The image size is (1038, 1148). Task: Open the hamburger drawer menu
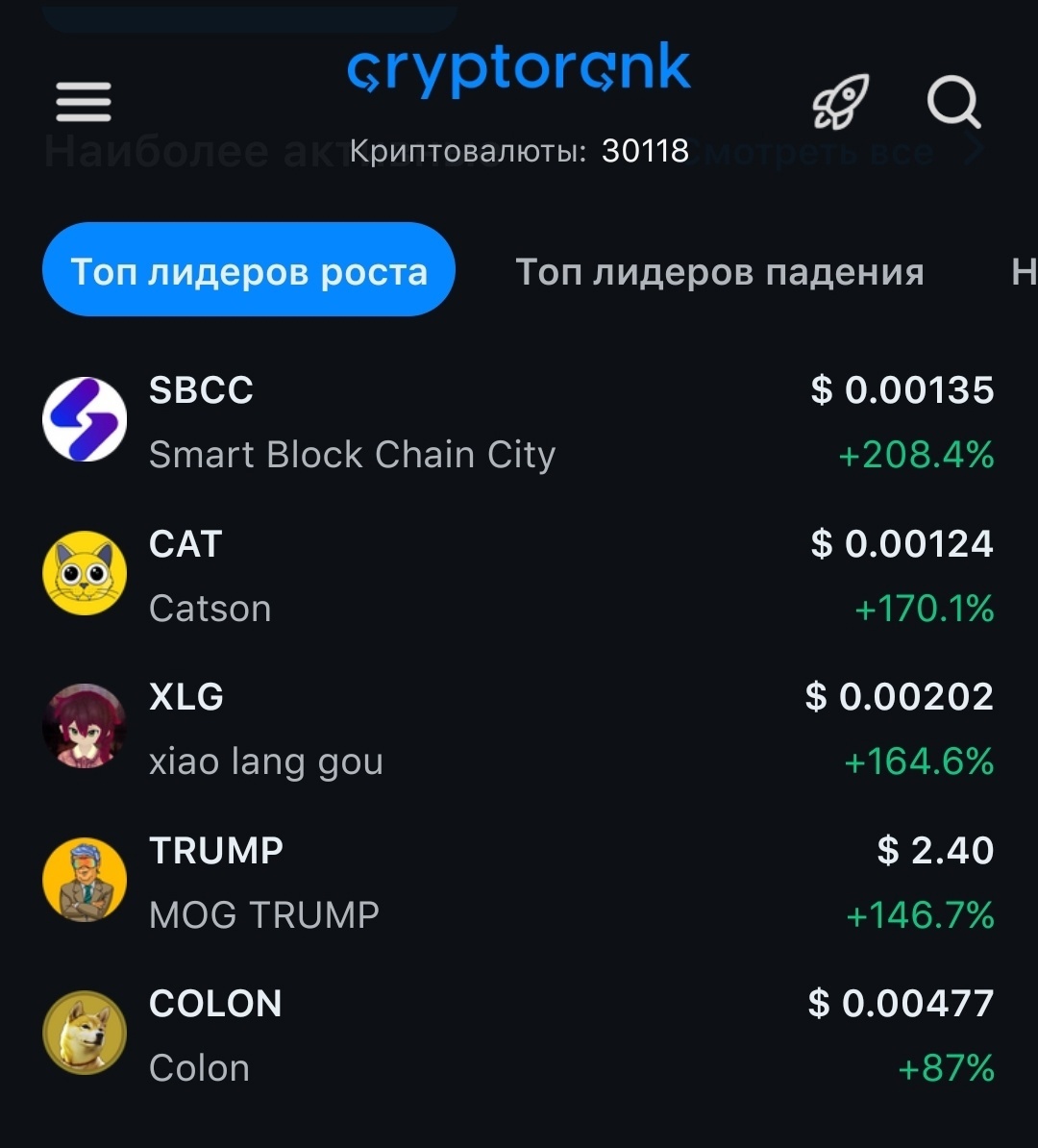(84, 102)
